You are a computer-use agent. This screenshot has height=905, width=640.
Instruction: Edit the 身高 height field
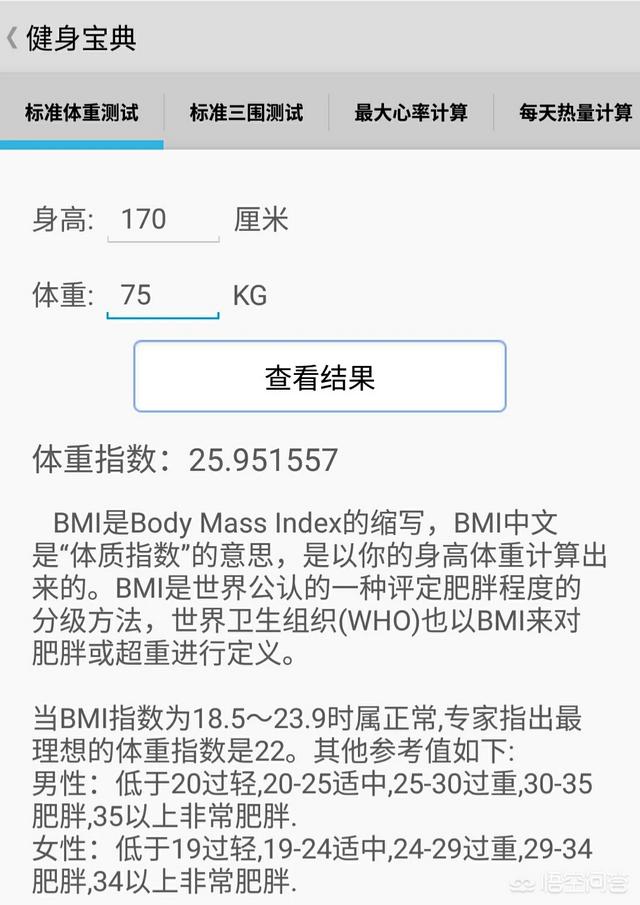[163, 219]
